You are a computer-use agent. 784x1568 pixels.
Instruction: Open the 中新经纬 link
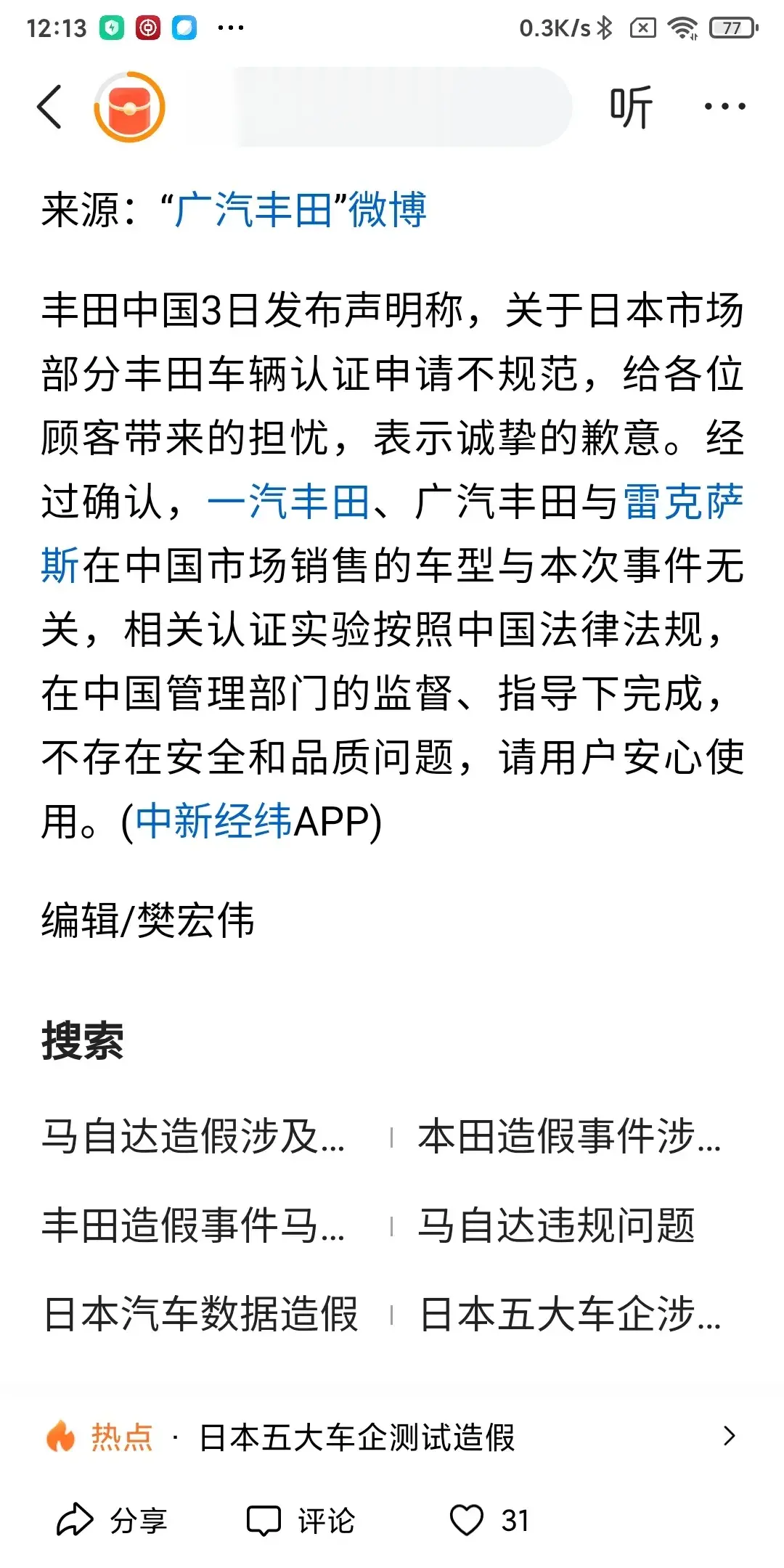coord(213,822)
